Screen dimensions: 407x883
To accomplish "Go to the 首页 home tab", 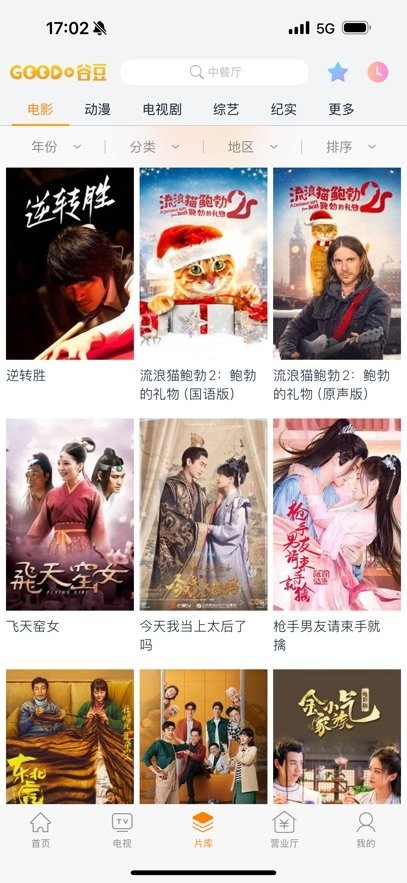I will click(41, 830).
